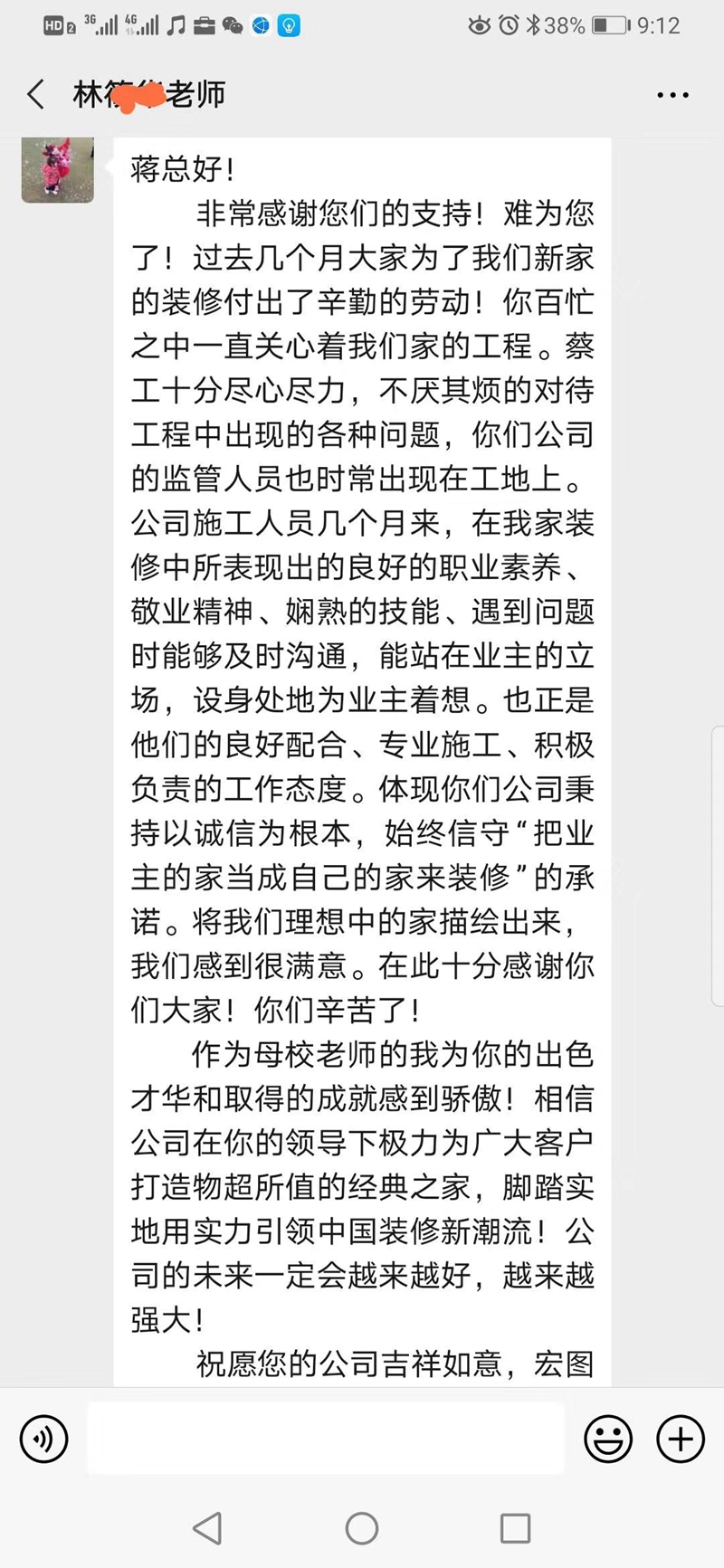
Task: Tap the back chevron to leave chat
Action: point(34,93)
